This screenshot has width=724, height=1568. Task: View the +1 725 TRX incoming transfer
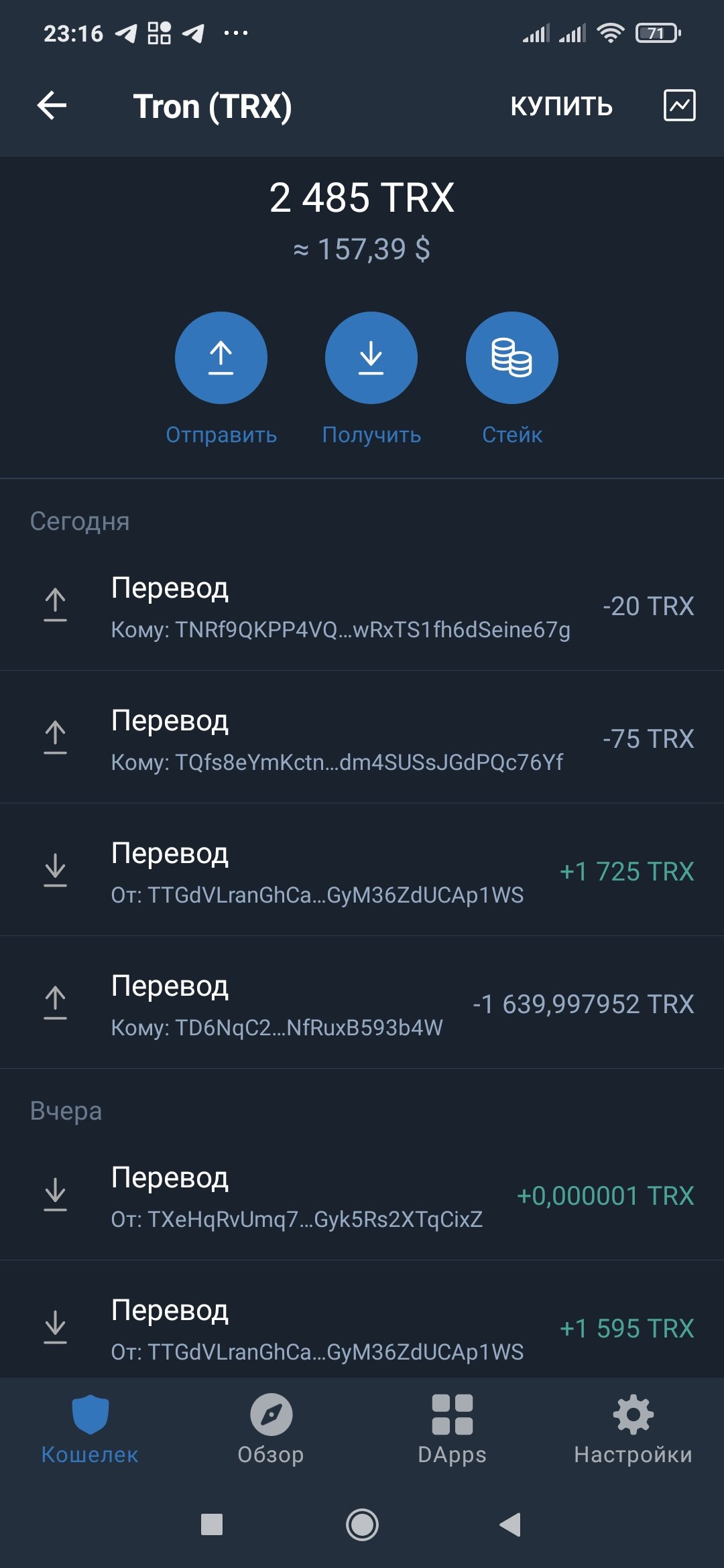(362, 870)
